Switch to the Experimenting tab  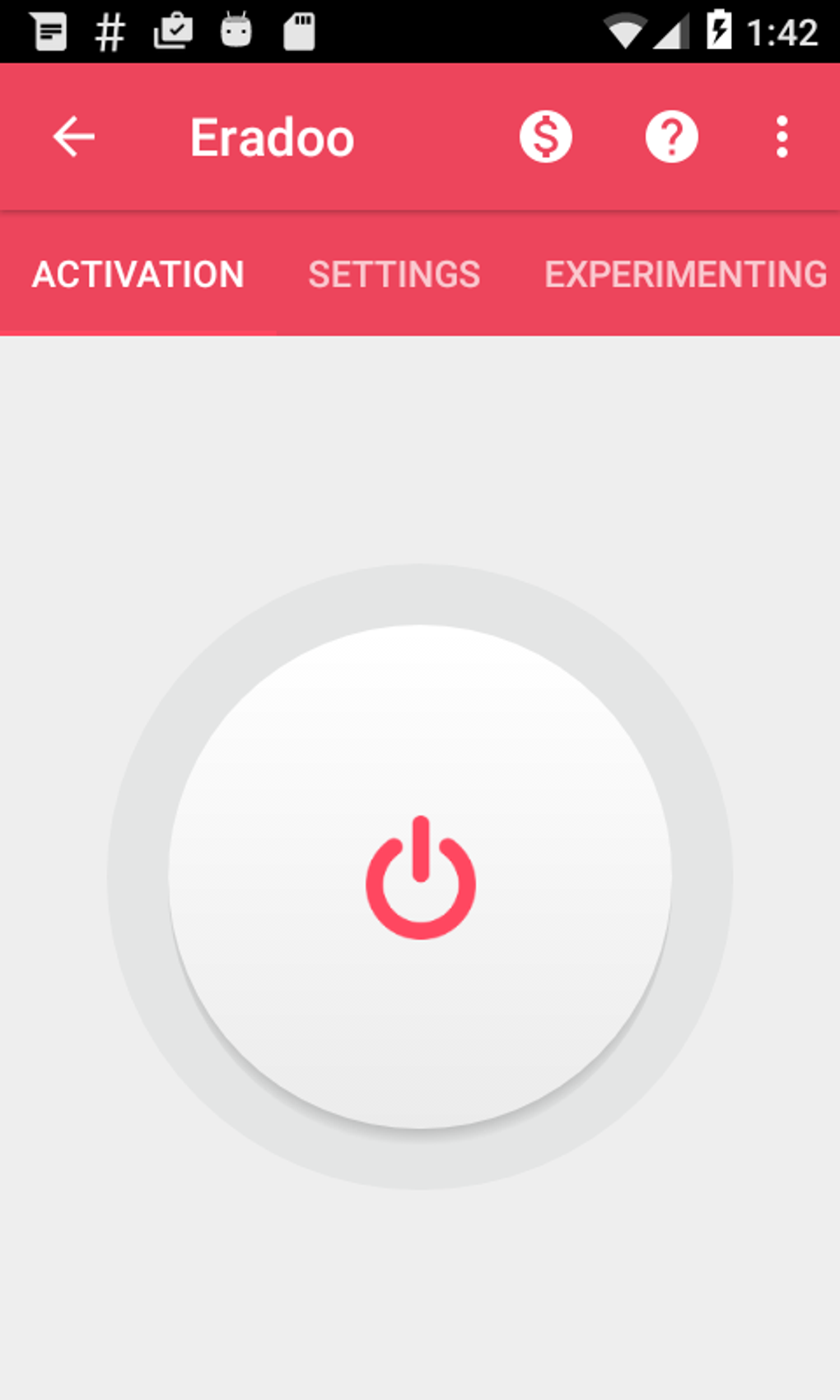(686, 274)
